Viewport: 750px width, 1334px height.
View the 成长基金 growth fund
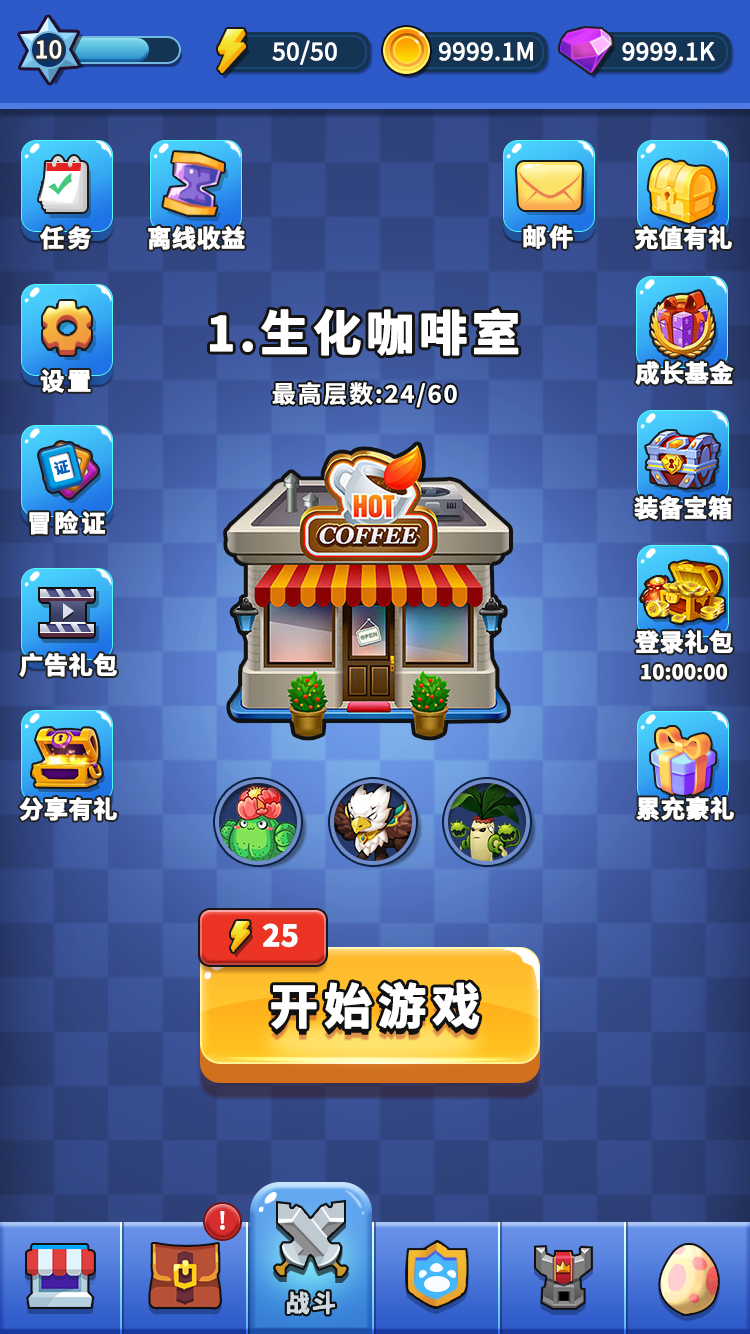[683, 331]
